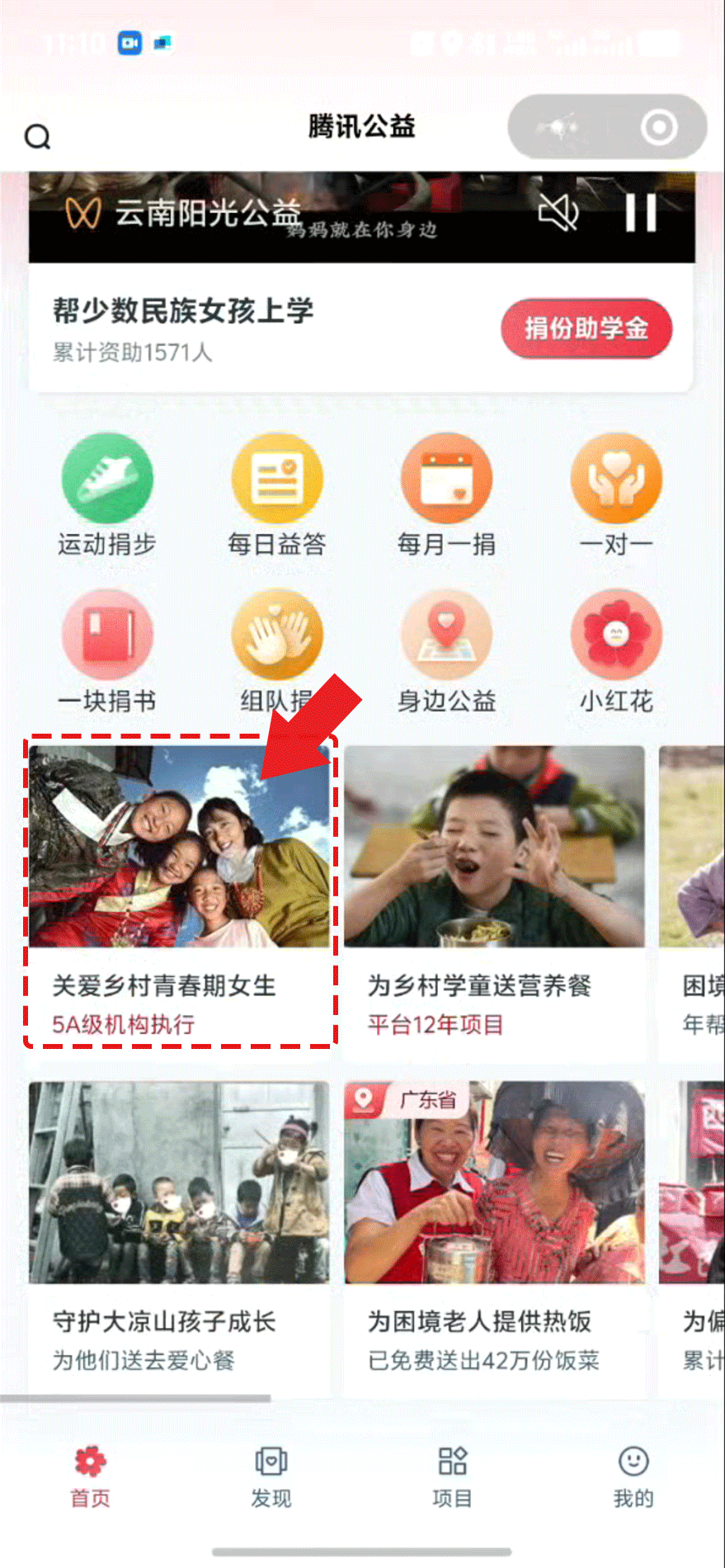This screenshot has width=725, height=1568.
Task: Open 运动捐步
Action: [107, 495]
